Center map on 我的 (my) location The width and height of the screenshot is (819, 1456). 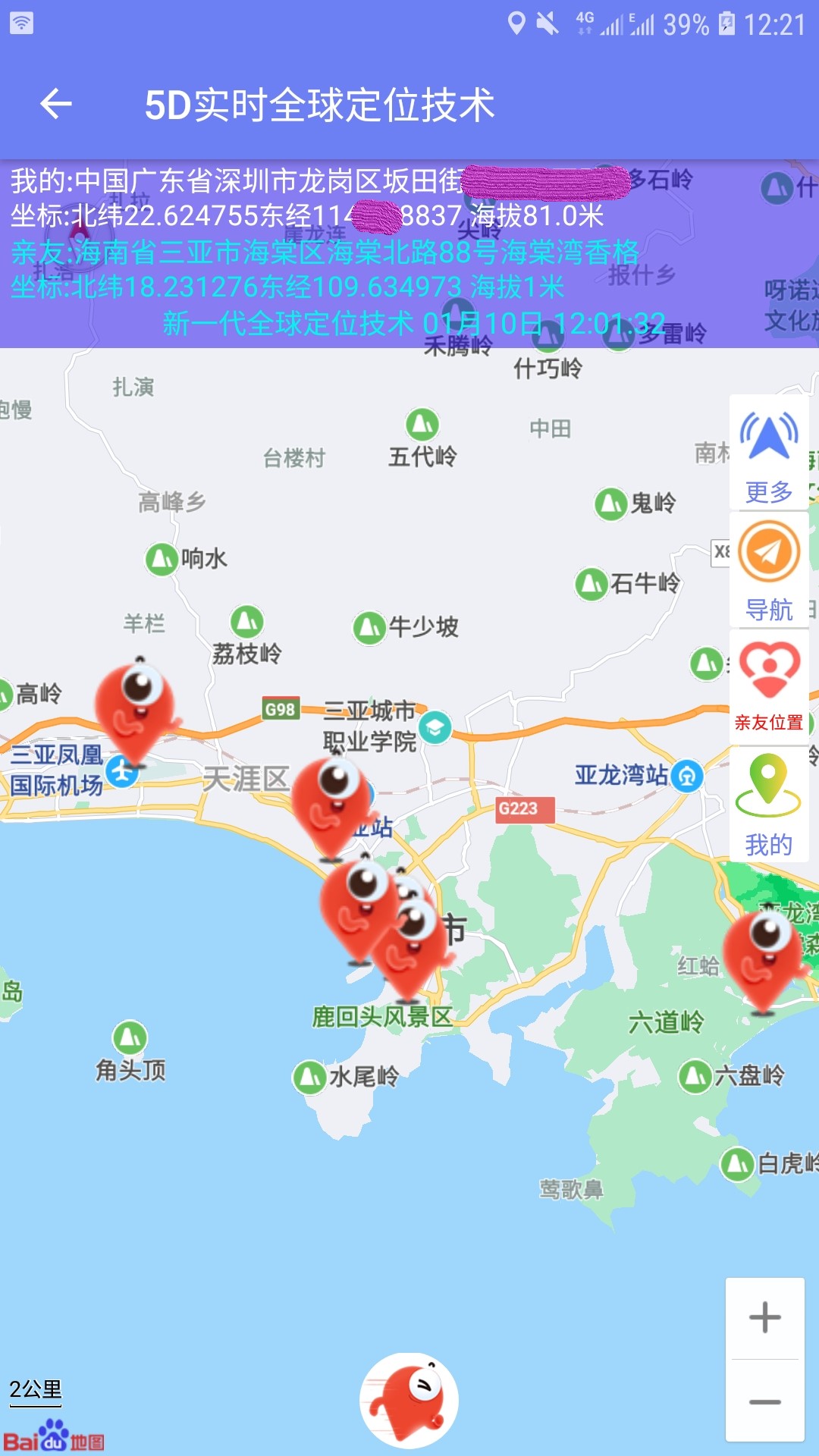click(x=768, y=804)
